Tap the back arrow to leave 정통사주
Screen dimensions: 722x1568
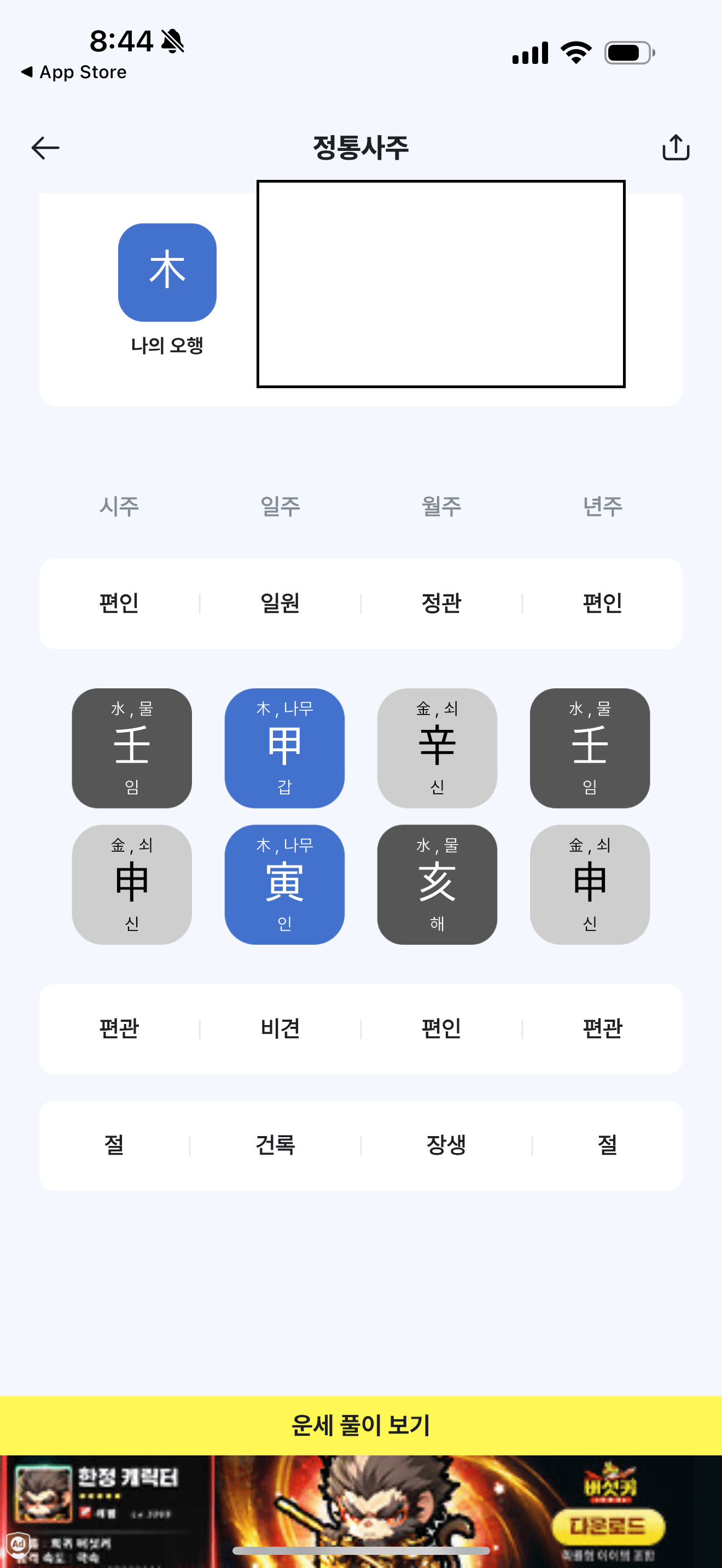pyautogui.click(x=45, y=147)
